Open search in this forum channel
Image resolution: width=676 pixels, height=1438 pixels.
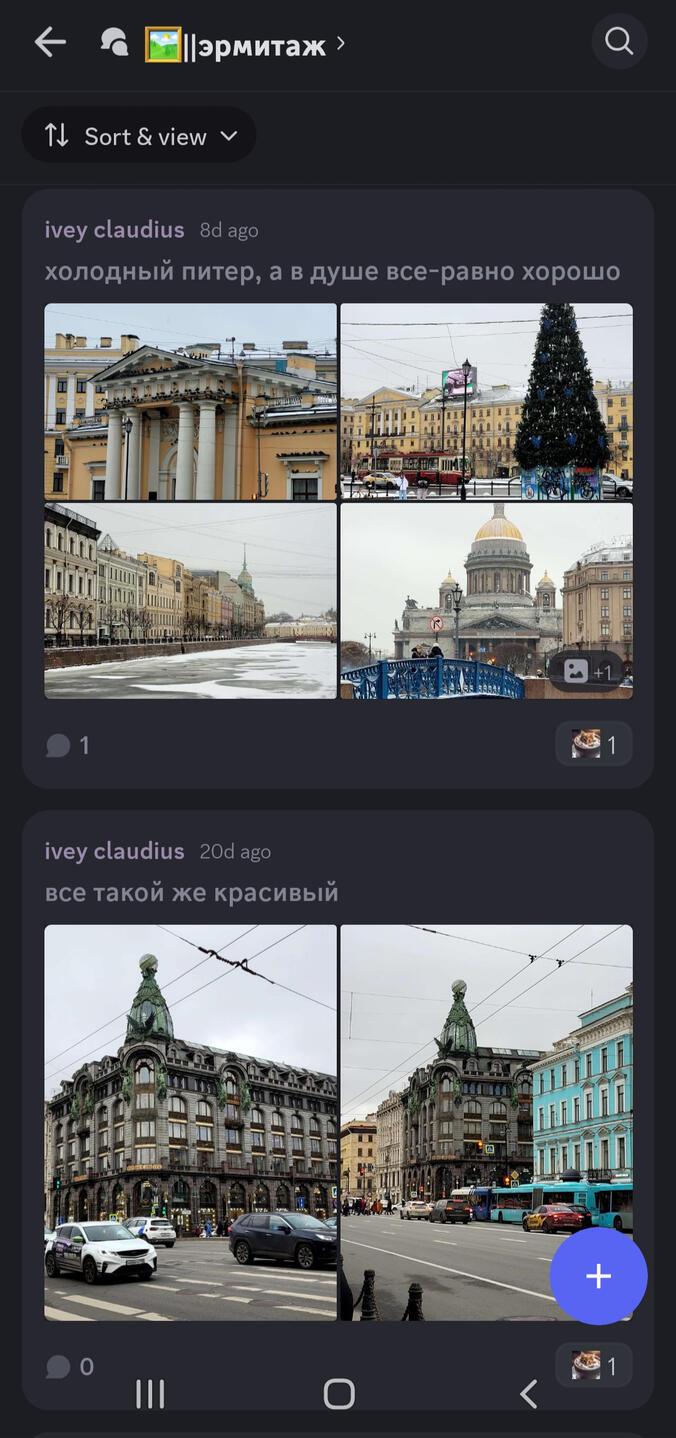tap(619, 42)
